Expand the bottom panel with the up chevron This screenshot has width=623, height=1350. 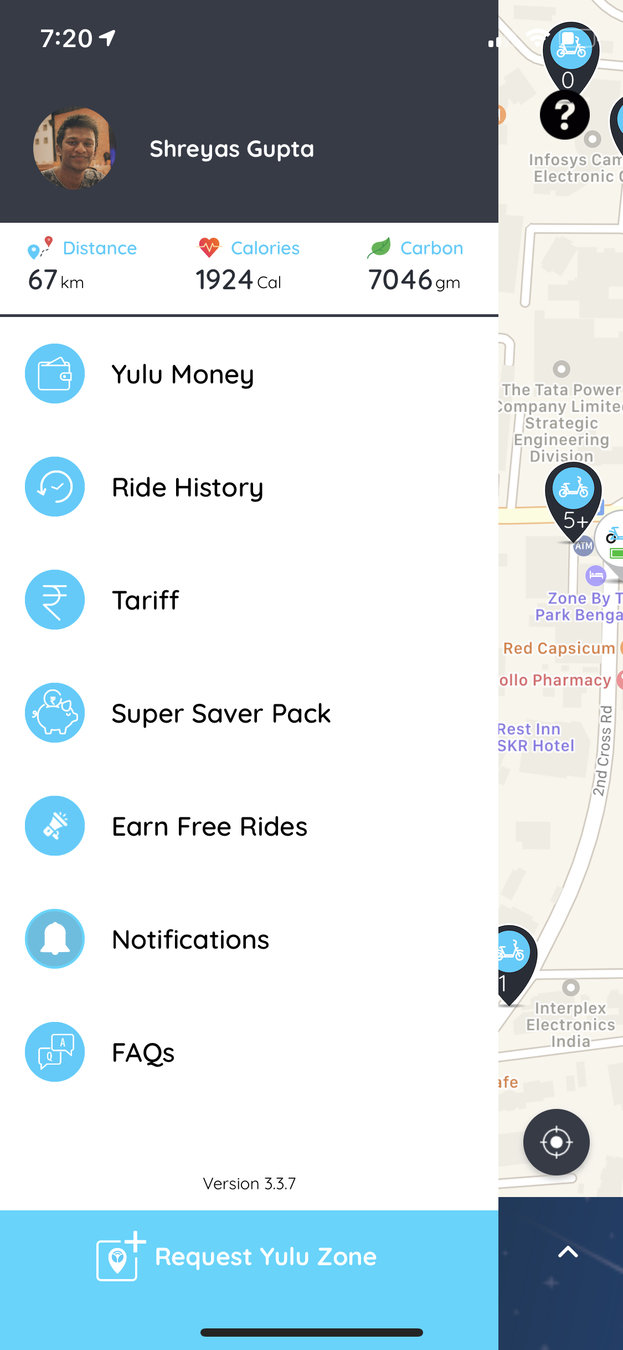pyautogui.click(x=568, y=1252)
